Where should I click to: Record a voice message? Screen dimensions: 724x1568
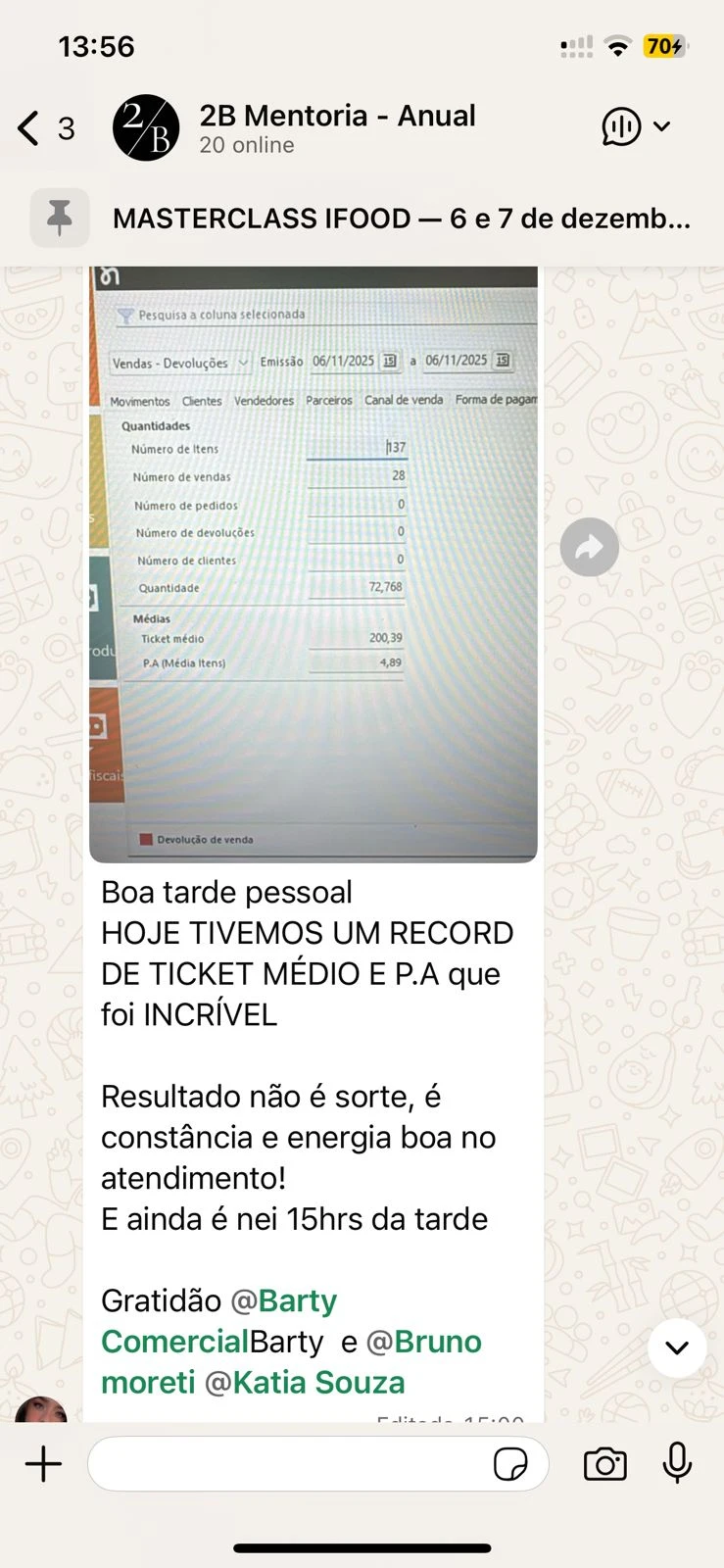(677, 1464)
